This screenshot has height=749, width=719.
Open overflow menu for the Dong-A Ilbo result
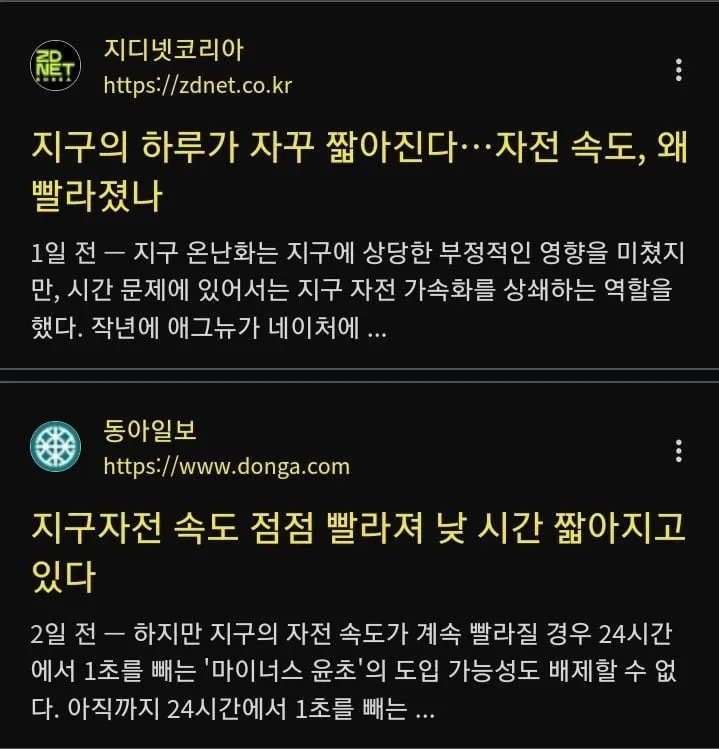point(679,450)
